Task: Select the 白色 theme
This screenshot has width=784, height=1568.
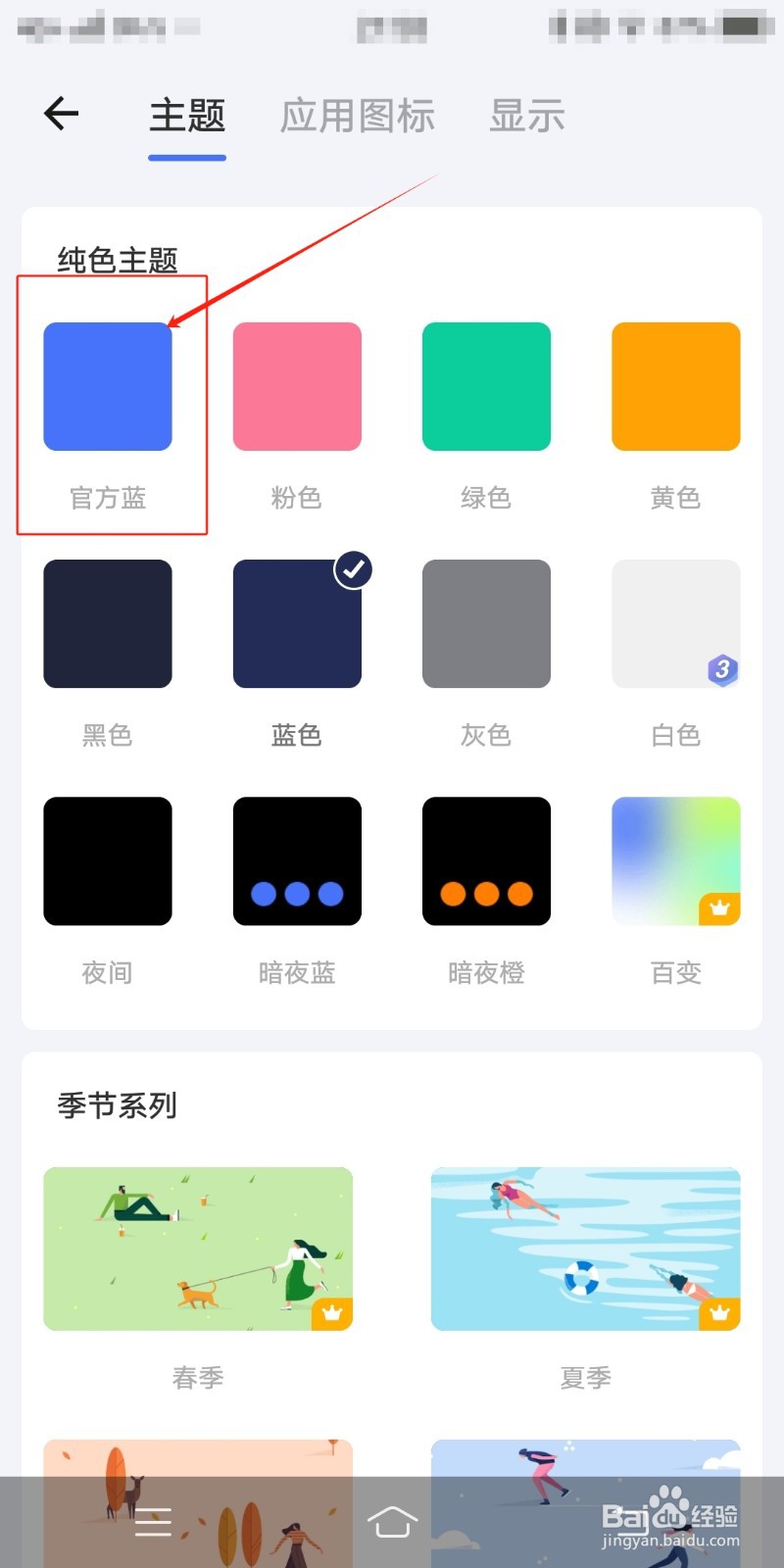Action: (x=676, y=623)
